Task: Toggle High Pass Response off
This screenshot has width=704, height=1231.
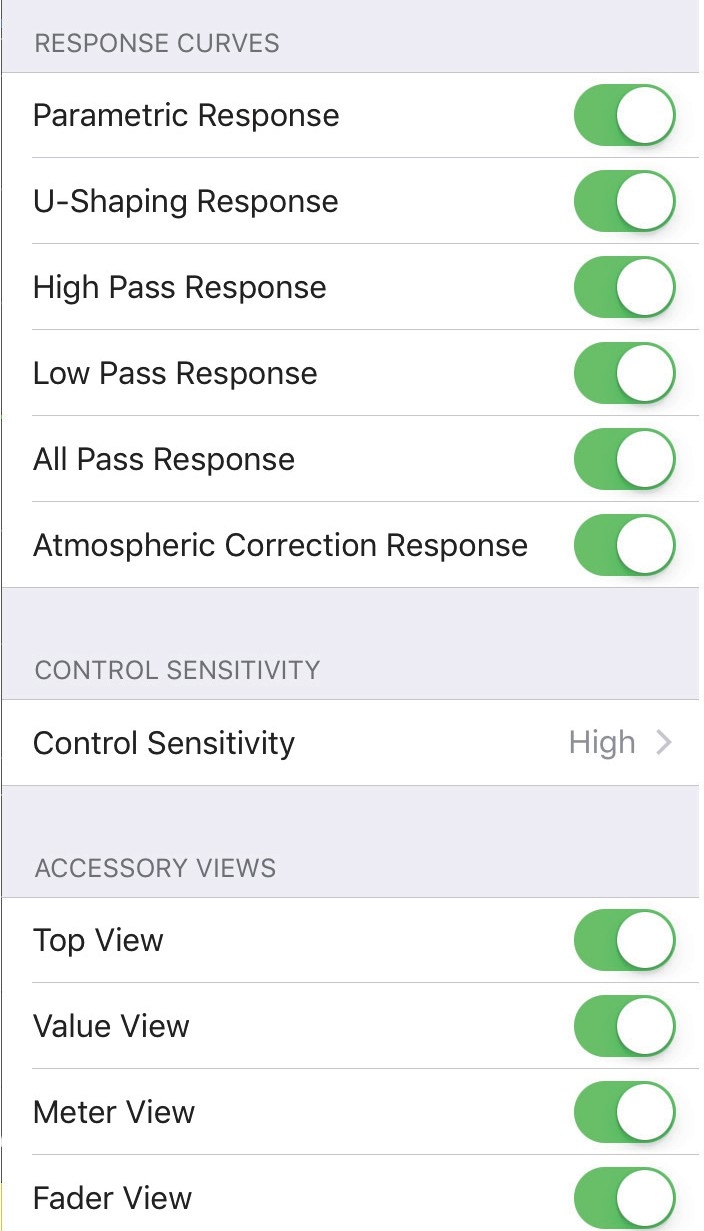Action: [x=624, y=288]
